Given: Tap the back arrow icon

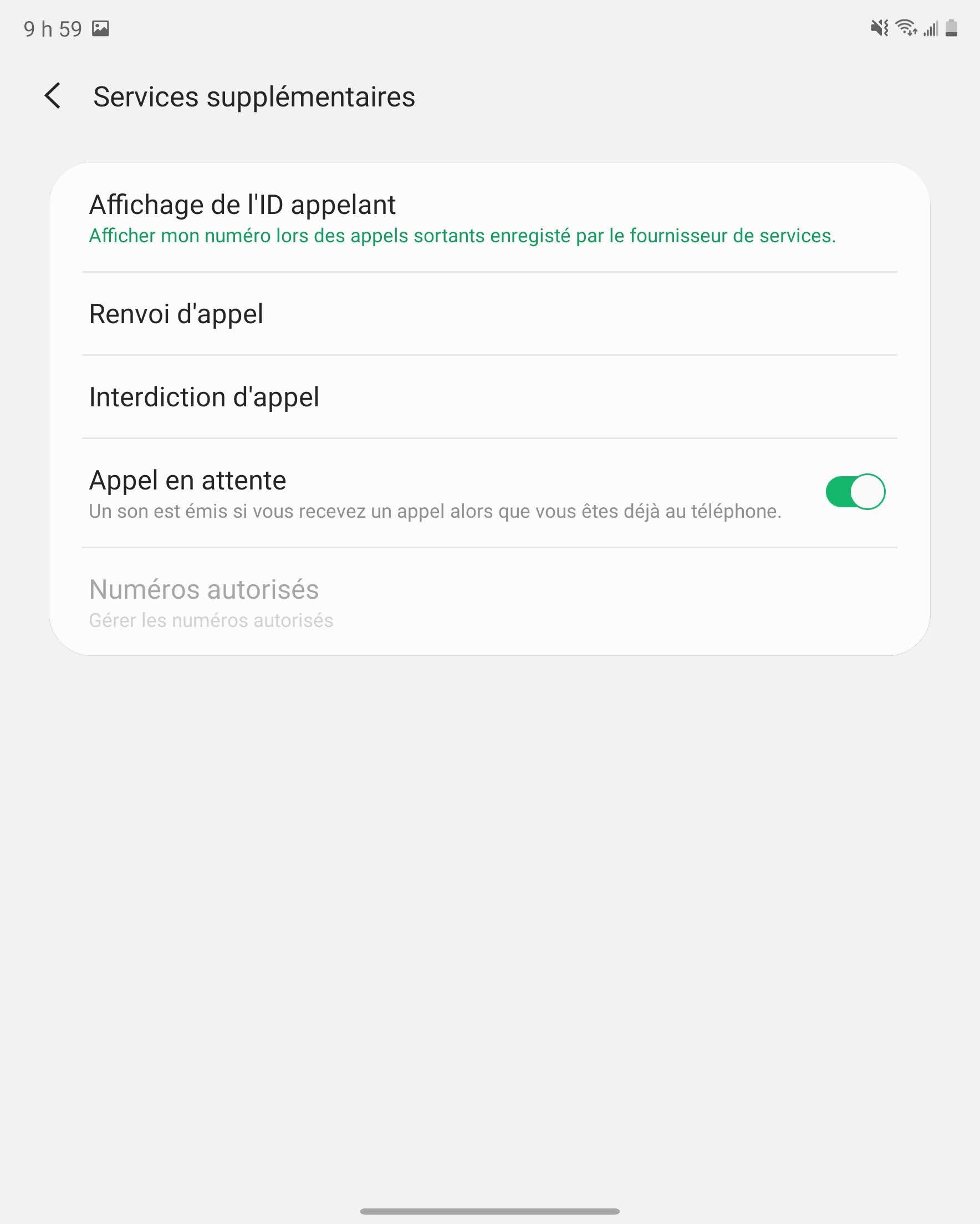Looking at the screenshot, I should 54,97.
